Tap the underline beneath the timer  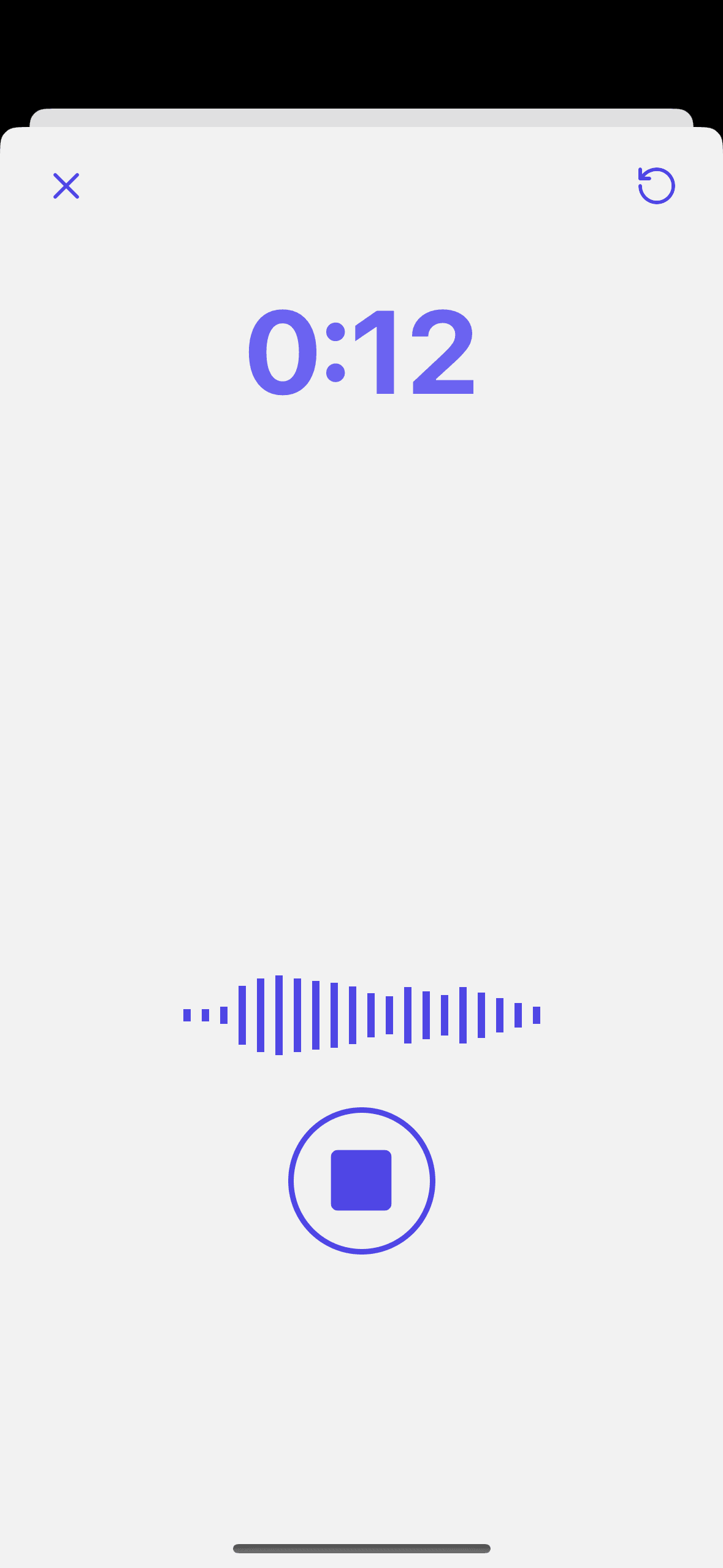tap(361, 417)
